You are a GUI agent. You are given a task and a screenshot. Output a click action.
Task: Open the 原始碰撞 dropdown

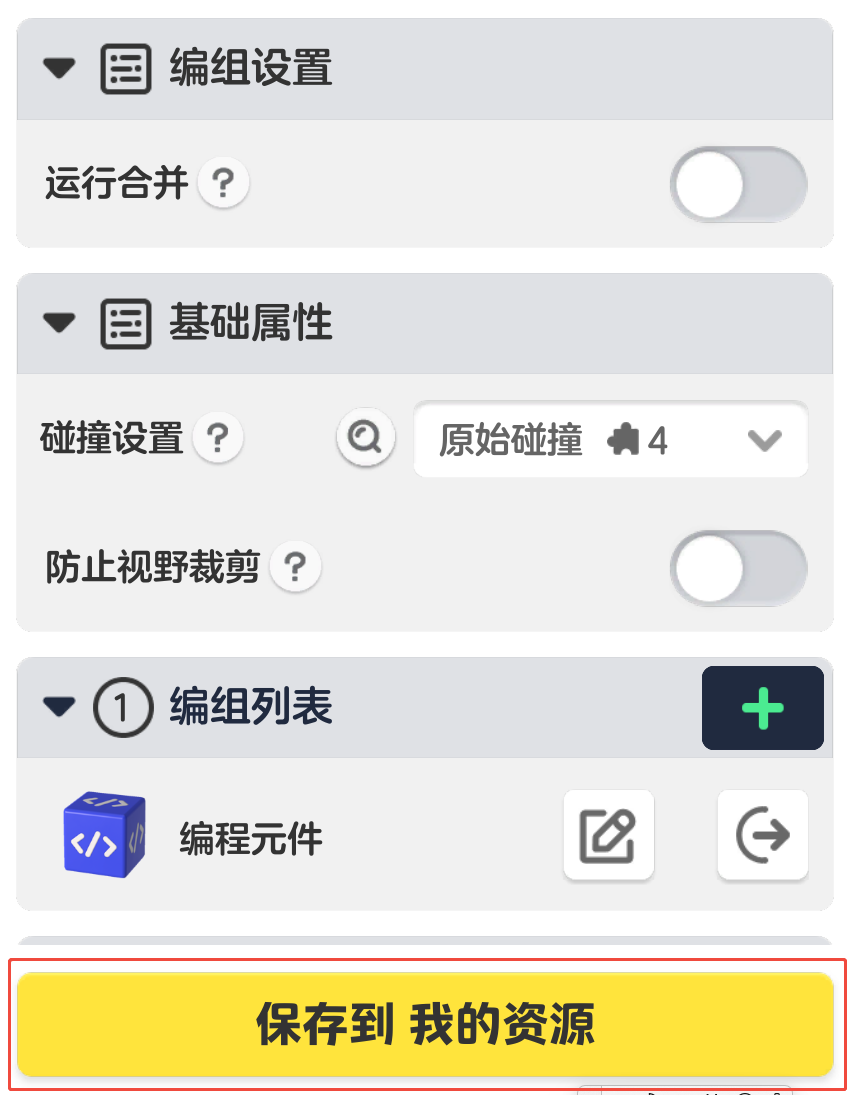(610, 440)
